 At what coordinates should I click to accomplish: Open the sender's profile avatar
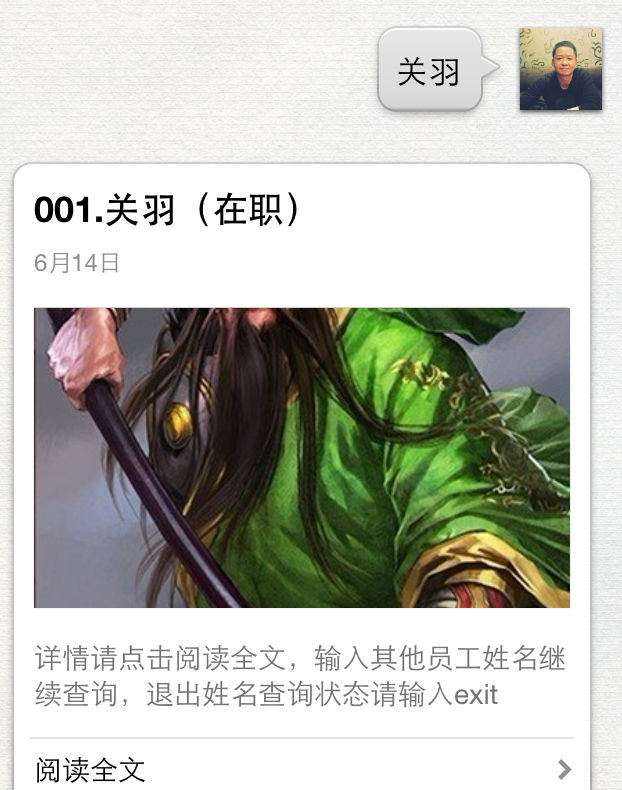pyautogui.click(x=560, y=69)
